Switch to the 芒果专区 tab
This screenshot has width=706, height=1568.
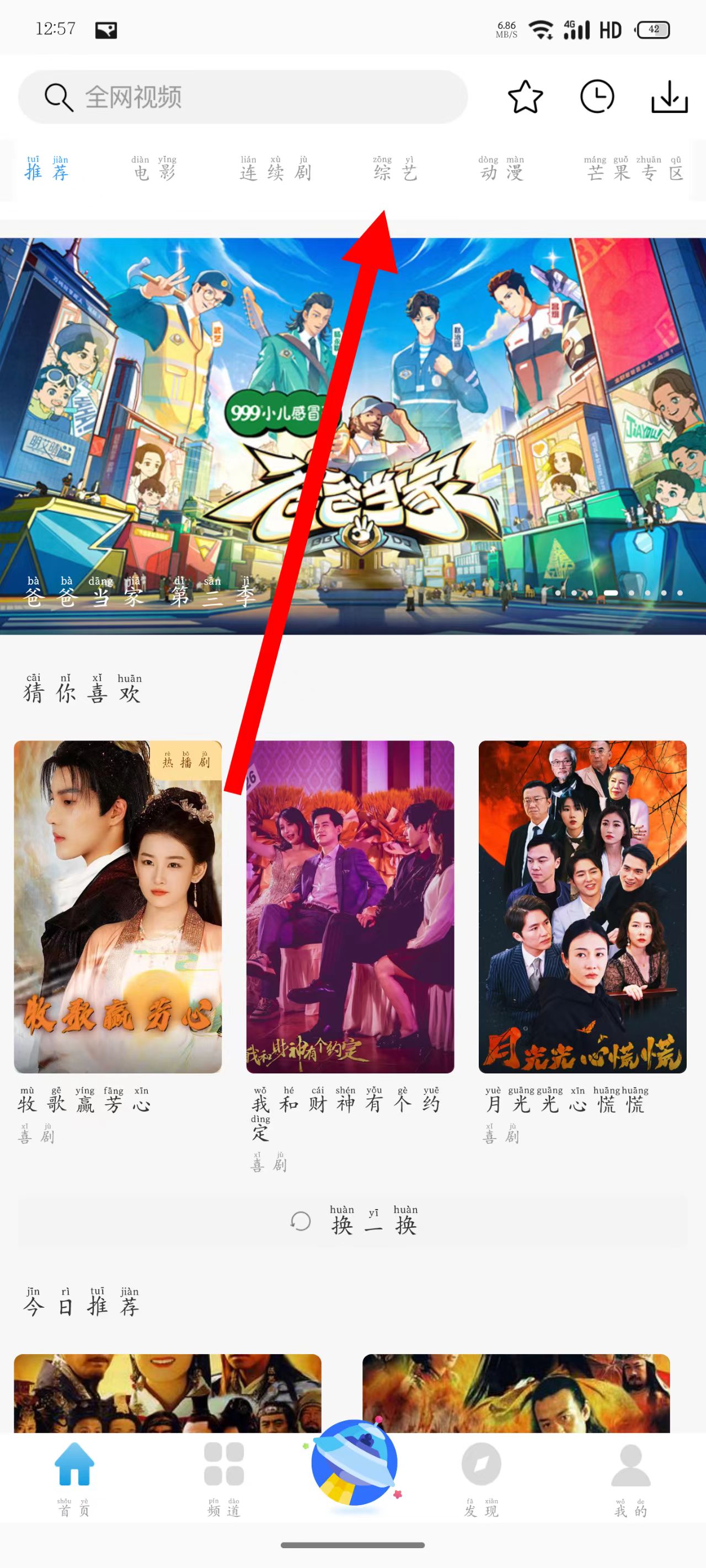634,170
